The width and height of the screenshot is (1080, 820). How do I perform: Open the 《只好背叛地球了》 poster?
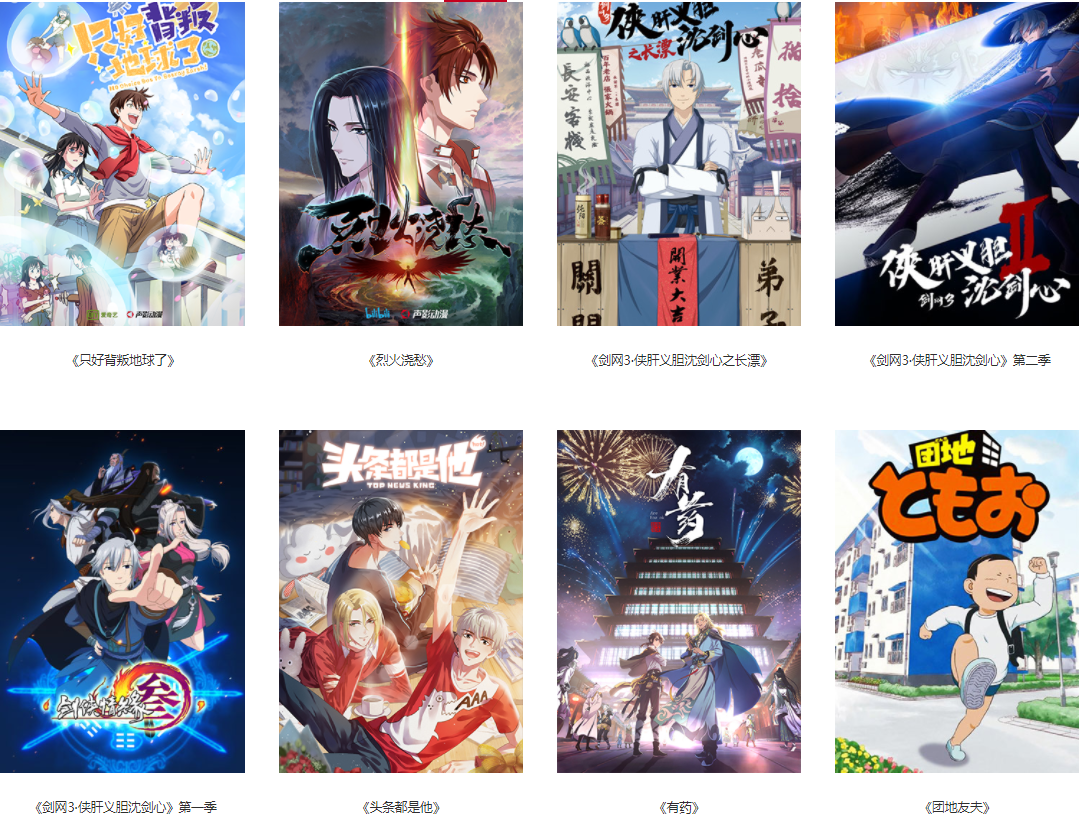point(122,164)
